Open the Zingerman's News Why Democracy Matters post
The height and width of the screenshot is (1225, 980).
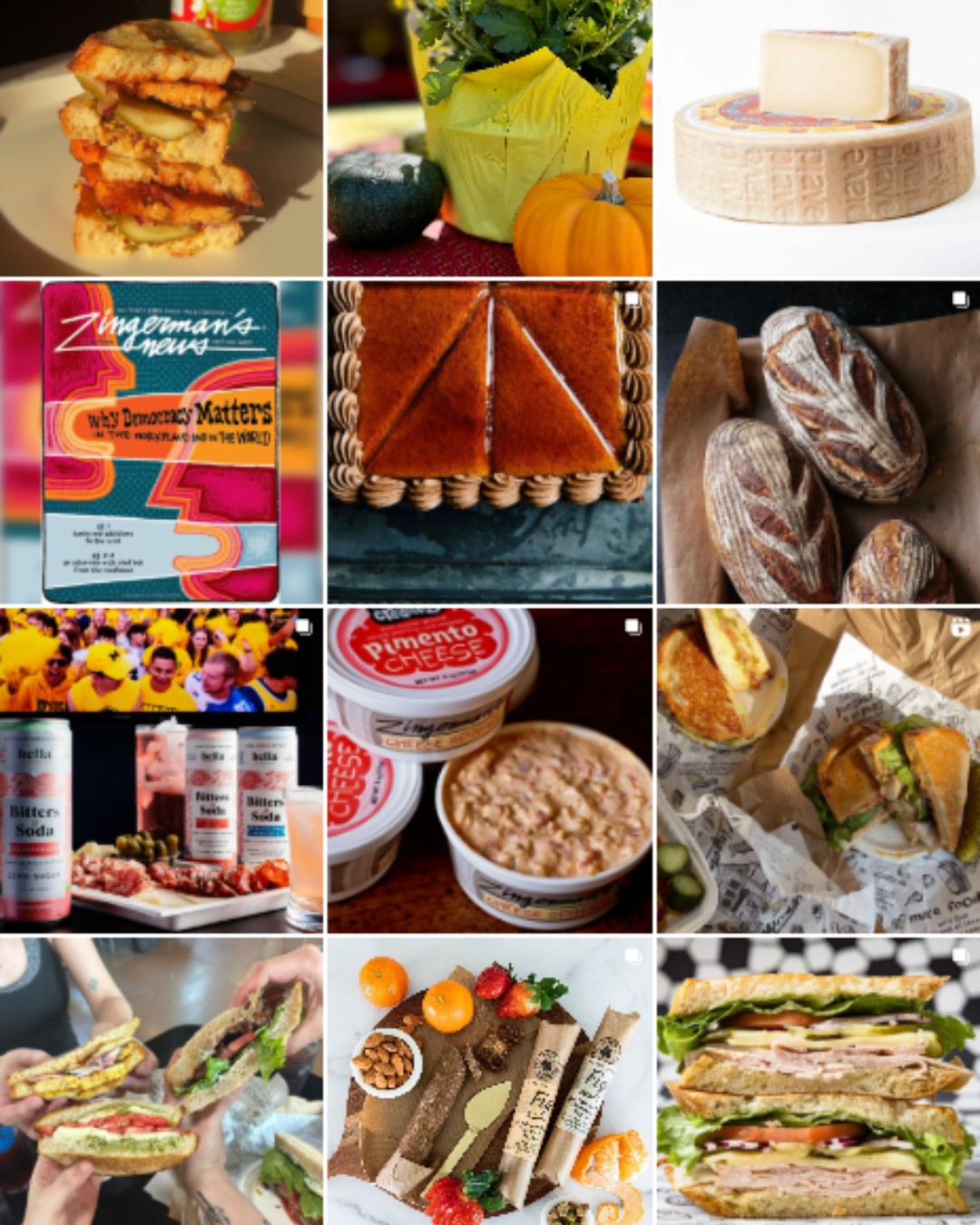161,442
